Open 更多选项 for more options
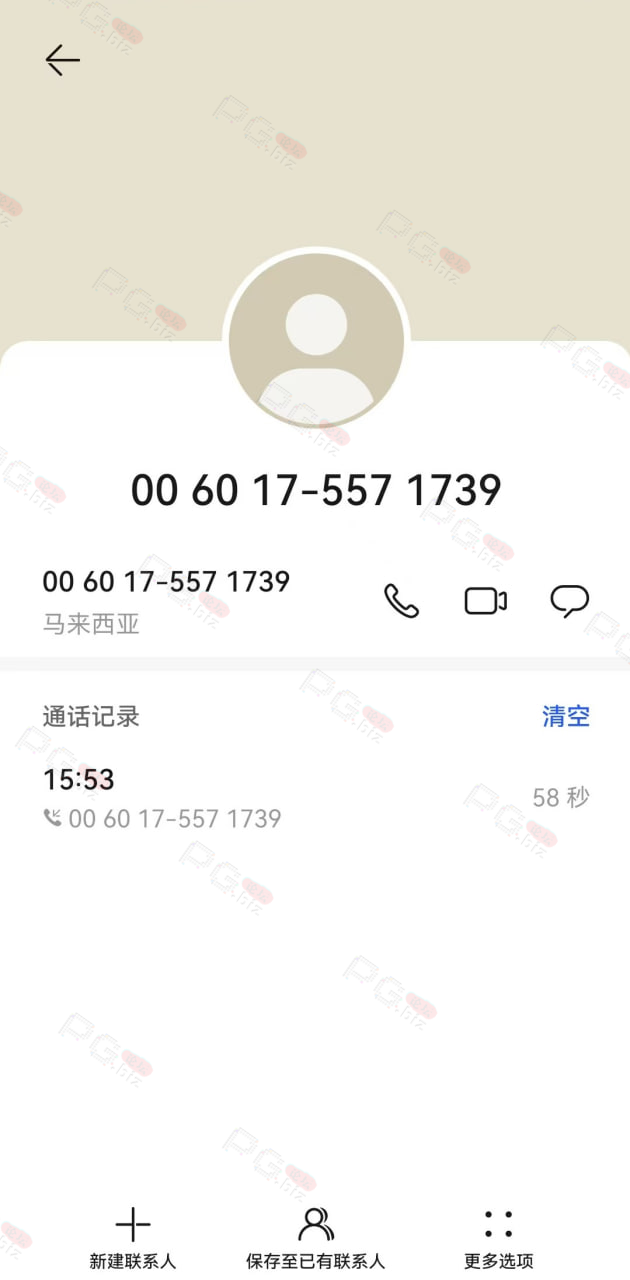The height and width of the screenshot is (1280, 630). point(498,1238)
